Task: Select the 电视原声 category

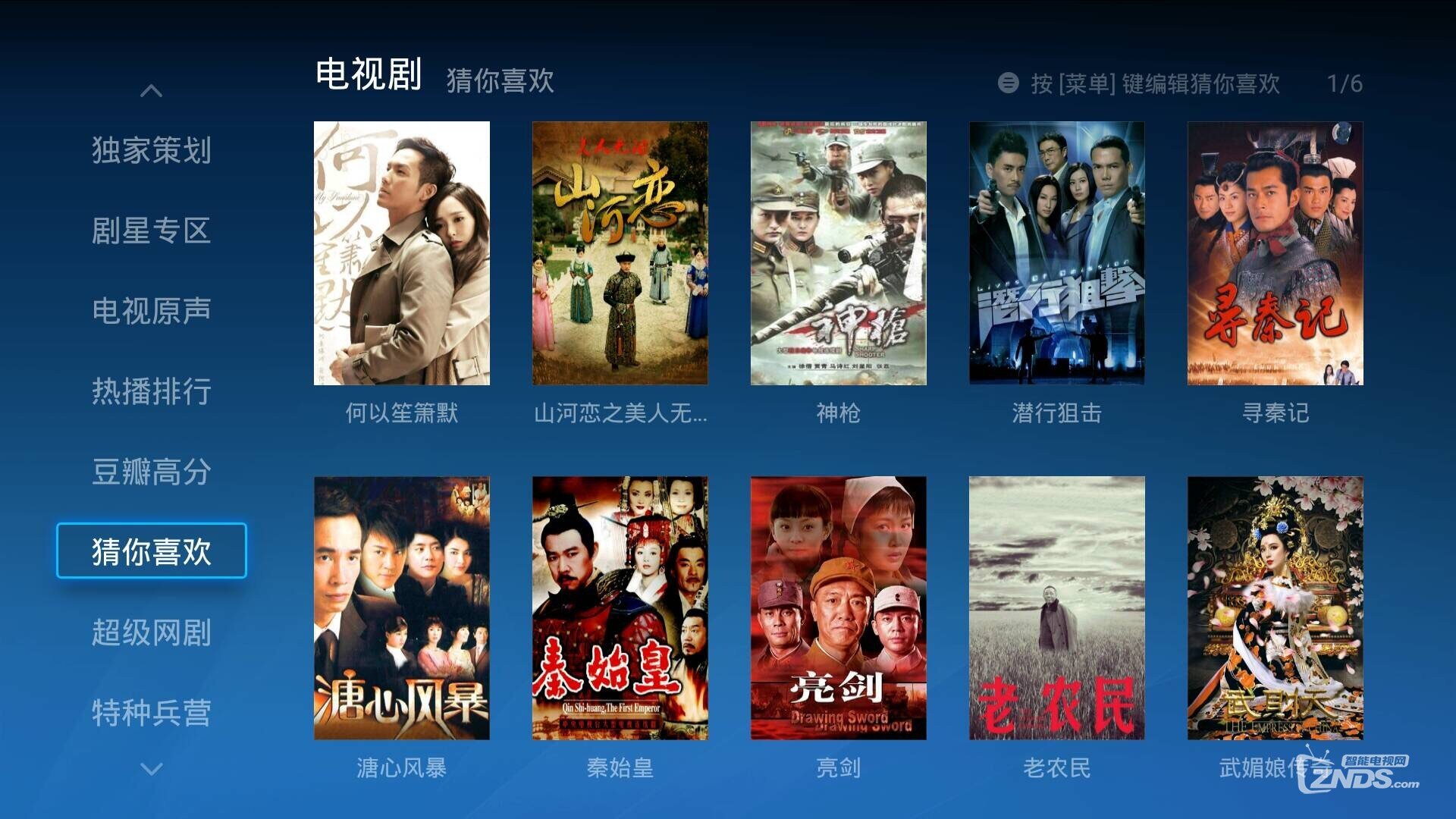Action: (151, 311)
